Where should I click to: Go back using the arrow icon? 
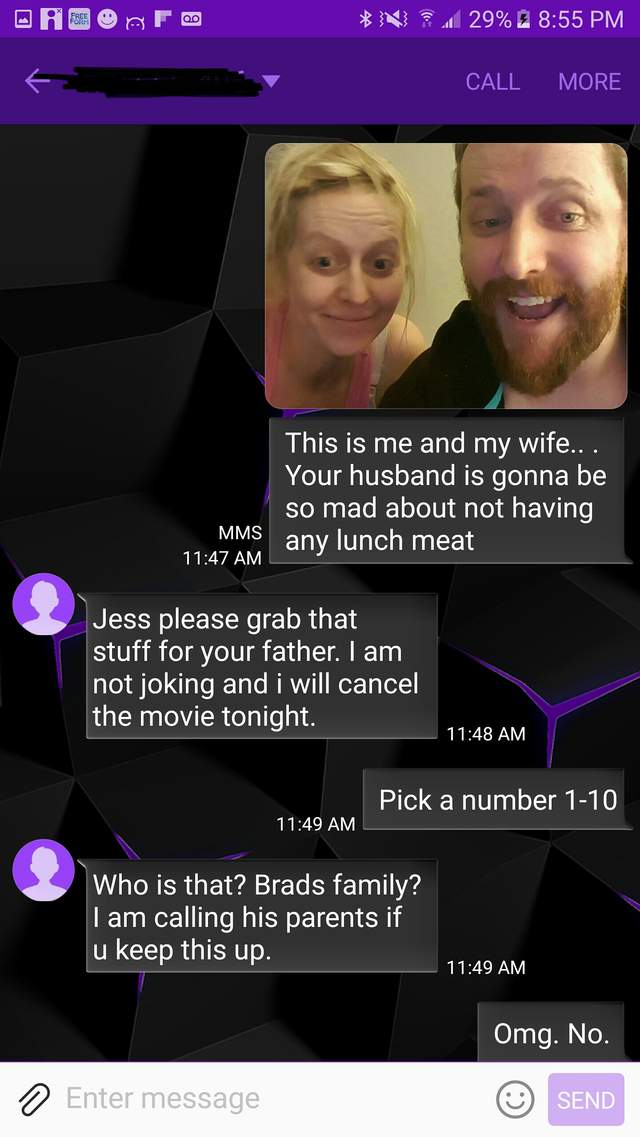coord(36,82)
